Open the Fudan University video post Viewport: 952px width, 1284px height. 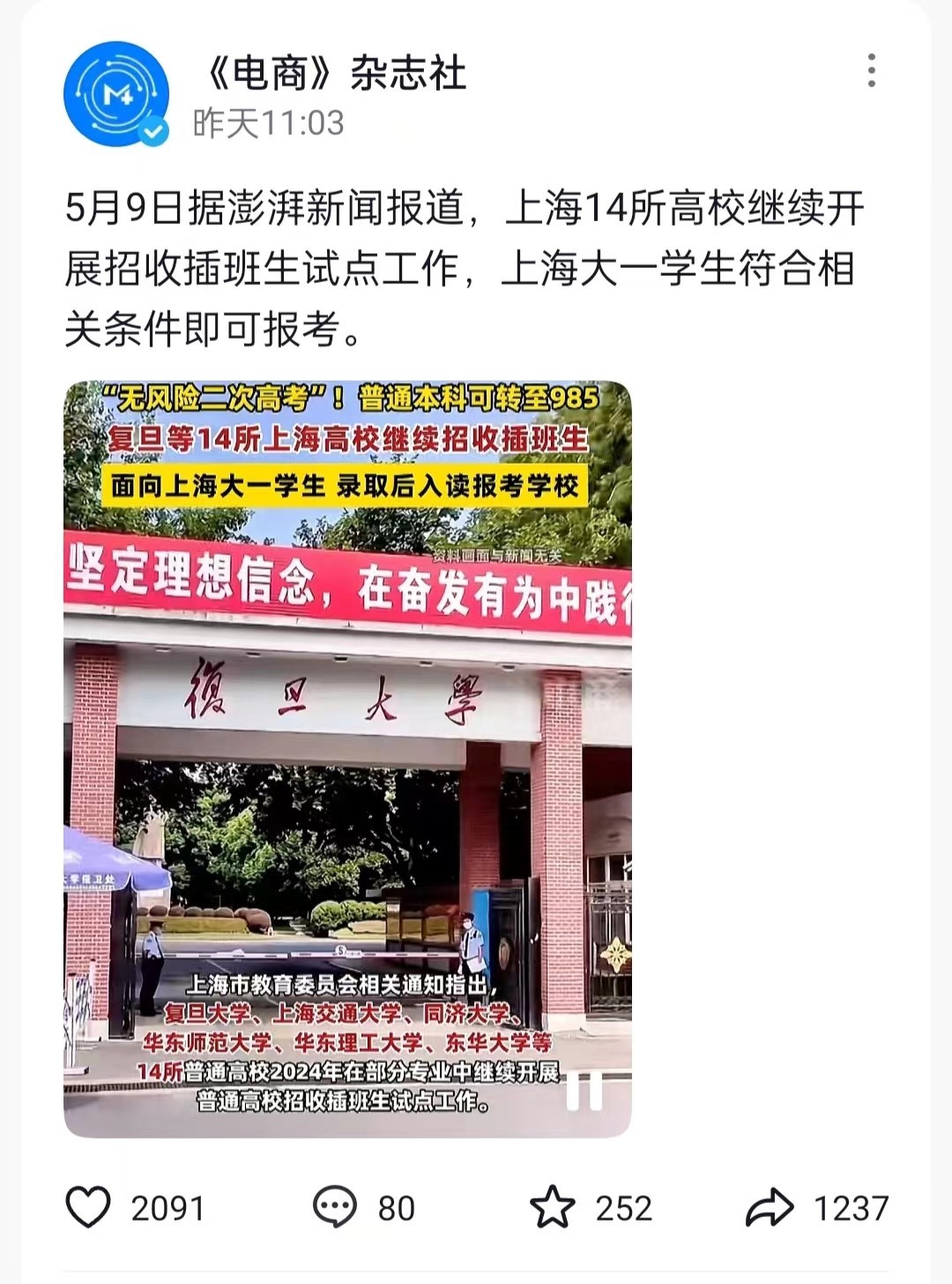tap(347, 758)
